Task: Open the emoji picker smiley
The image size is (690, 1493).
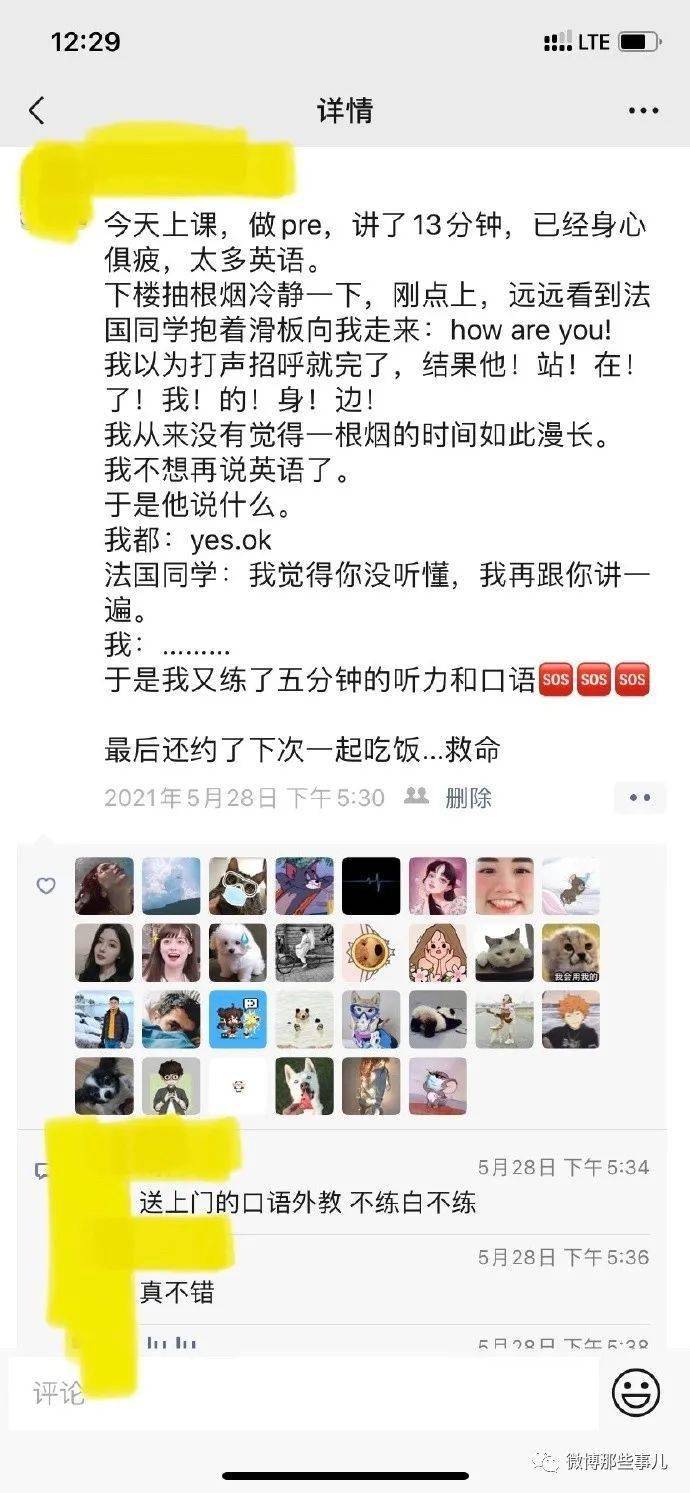Action: coord(636,1392)
